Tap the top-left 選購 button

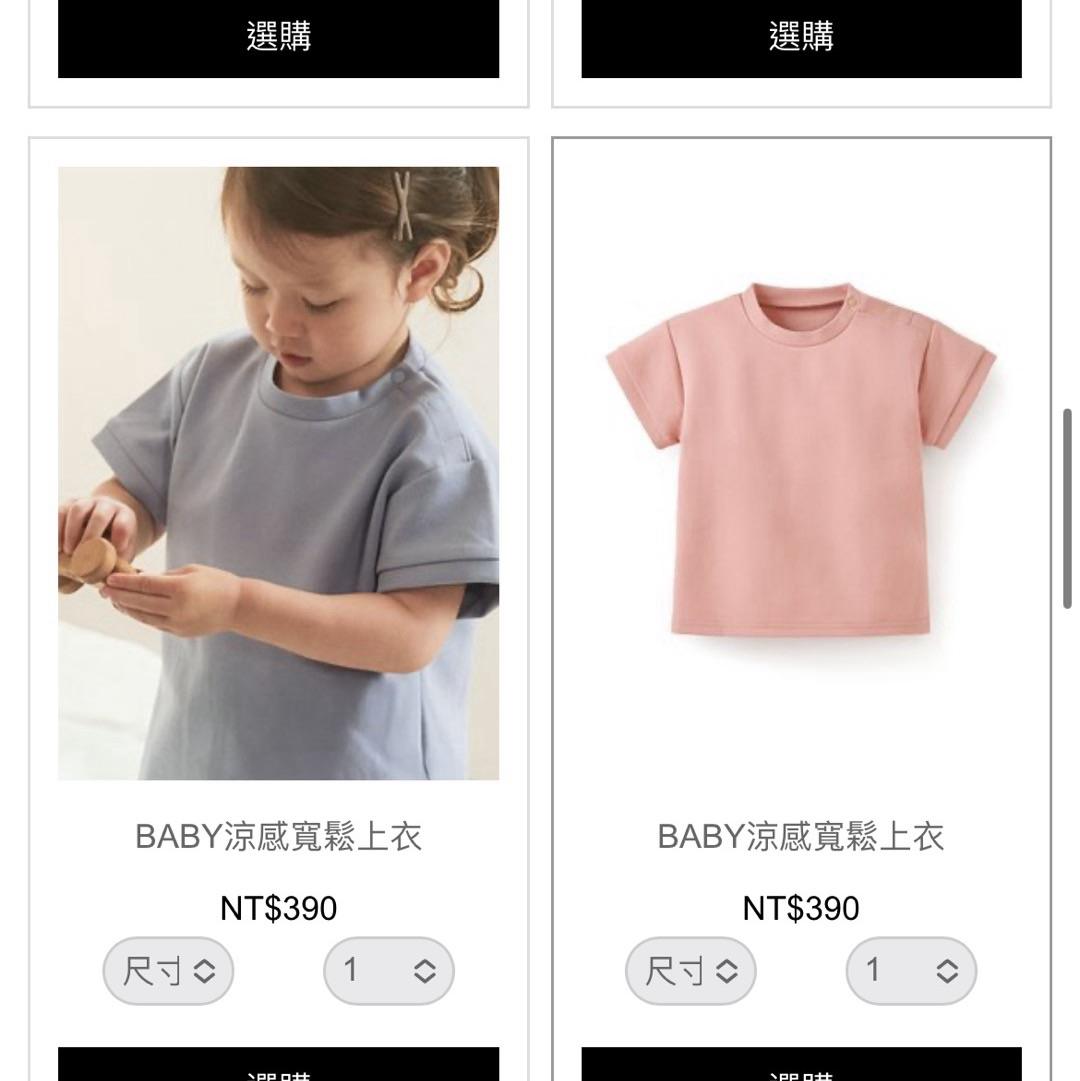278,38
